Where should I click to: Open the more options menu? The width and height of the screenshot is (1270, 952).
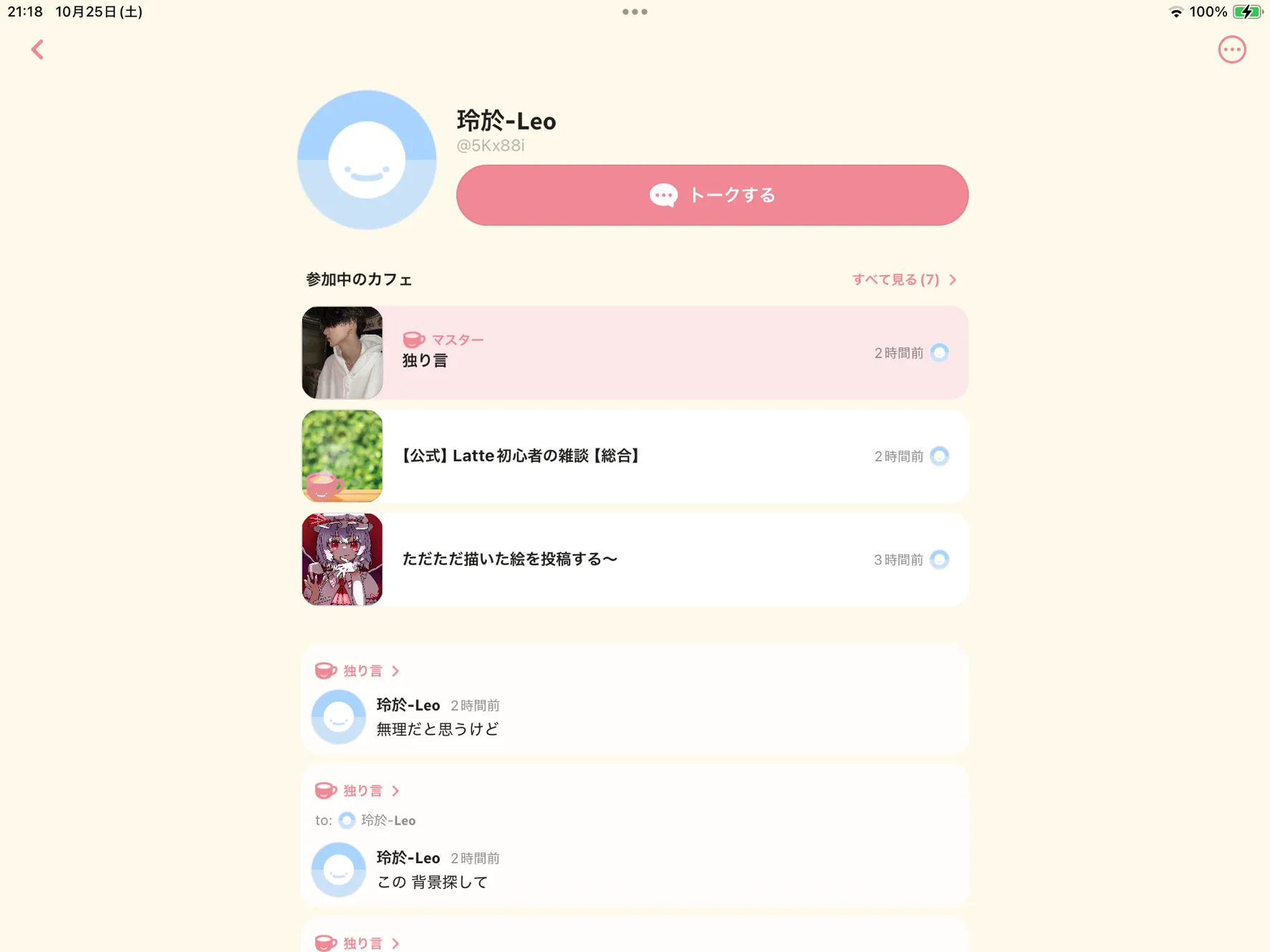coord(1231,49)
